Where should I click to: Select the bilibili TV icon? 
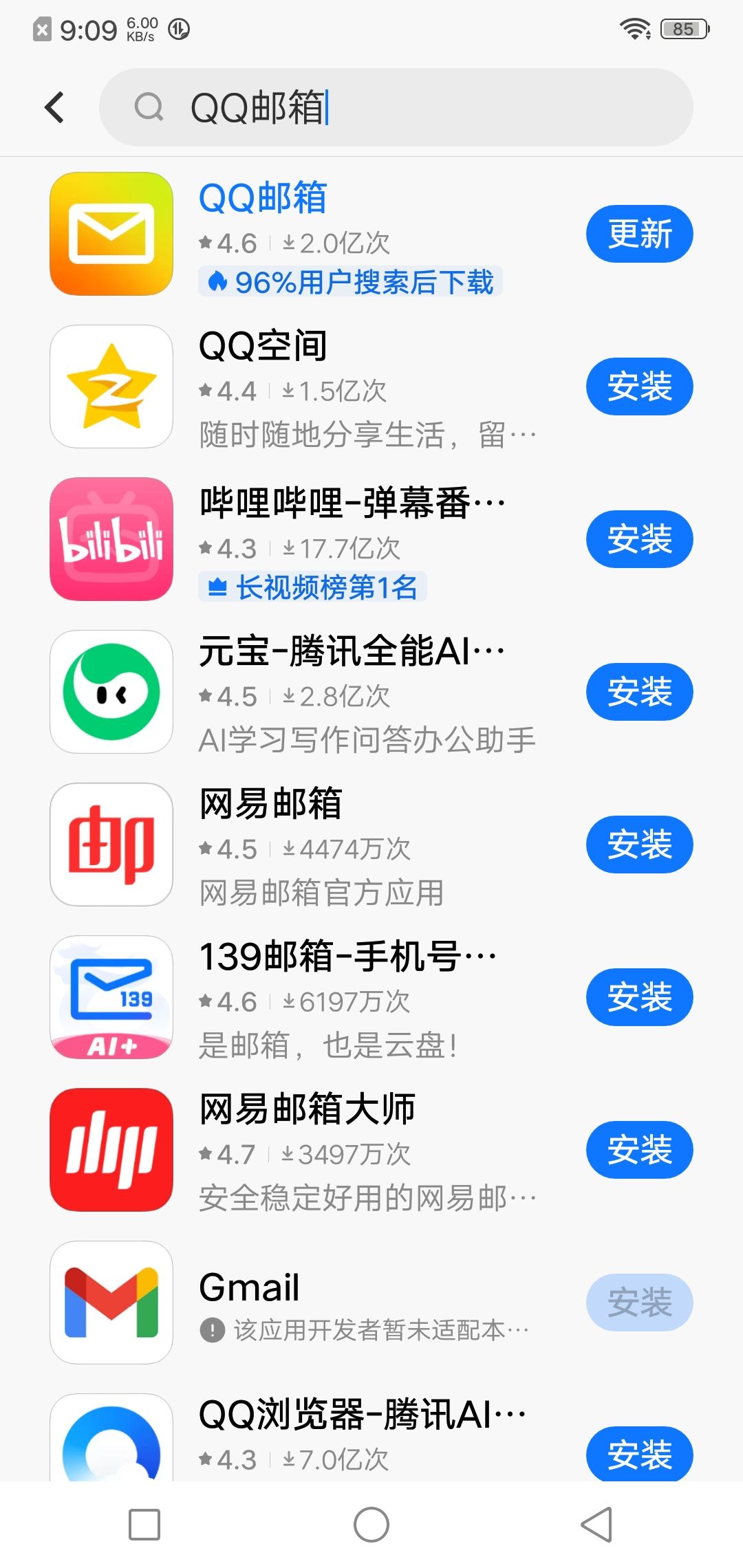110,539
